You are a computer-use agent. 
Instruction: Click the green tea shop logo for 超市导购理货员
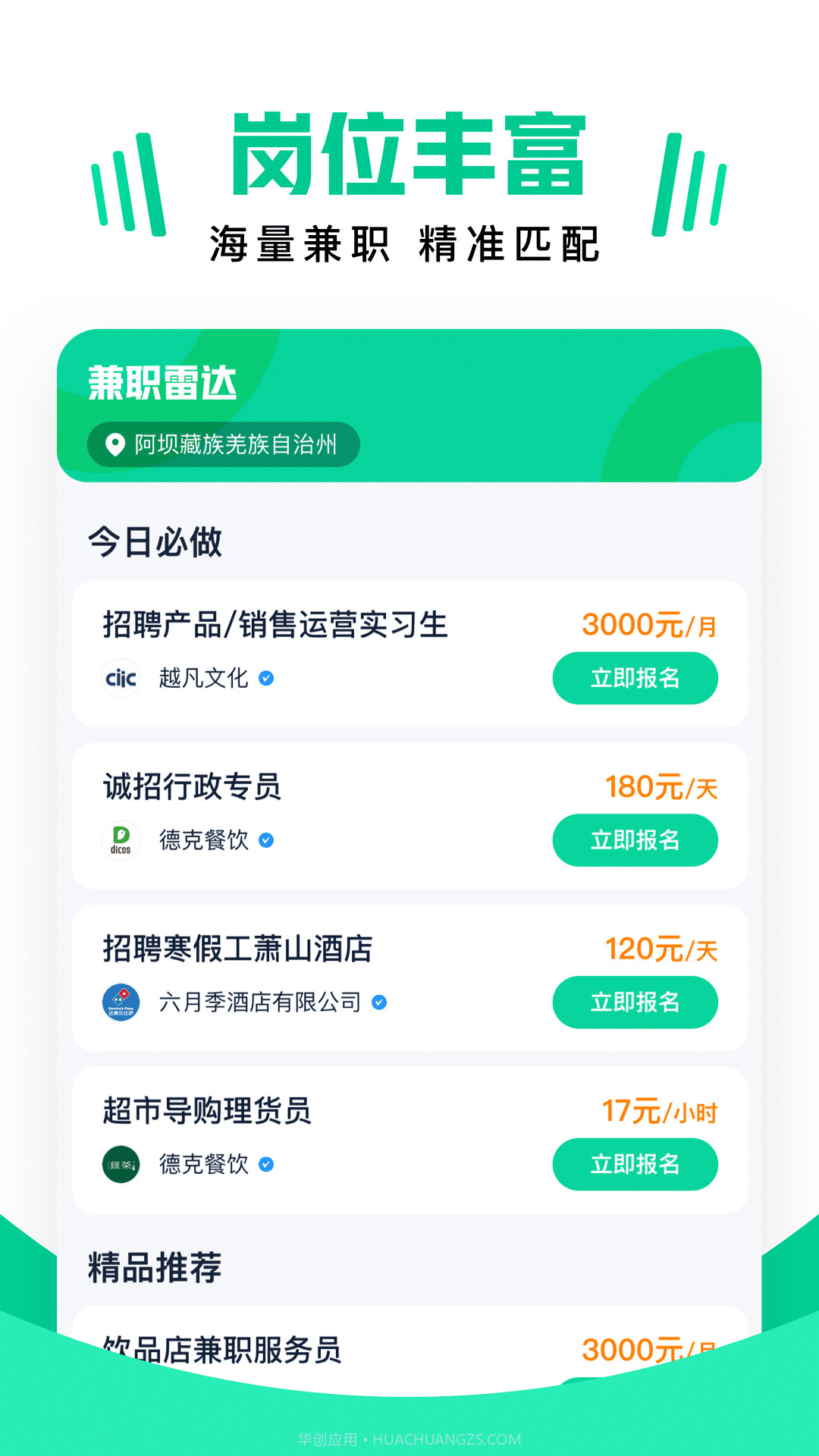pos(121,1164)
